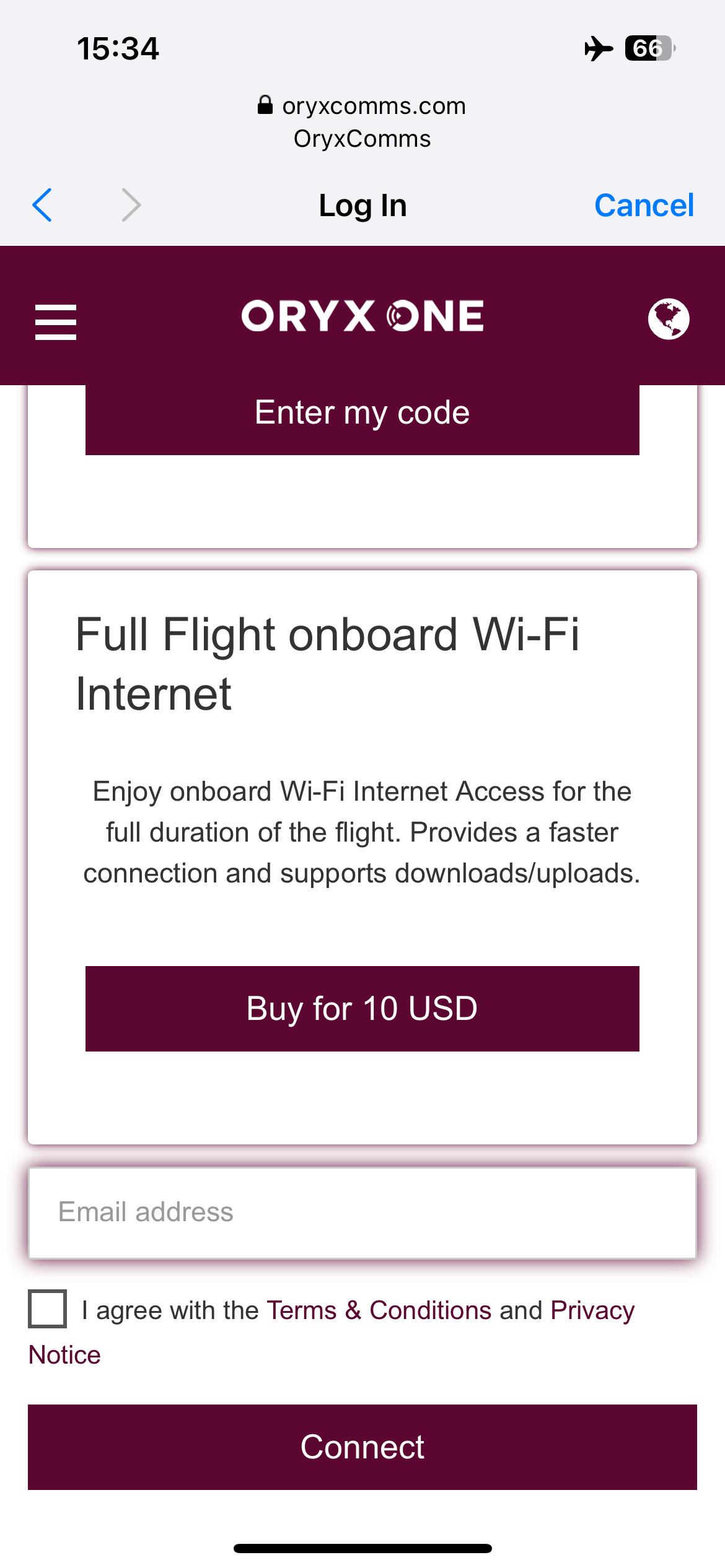The width and height of the screenshot is (725, 1568).
Task: Click the Email address input field
Action: [362, 1212]
